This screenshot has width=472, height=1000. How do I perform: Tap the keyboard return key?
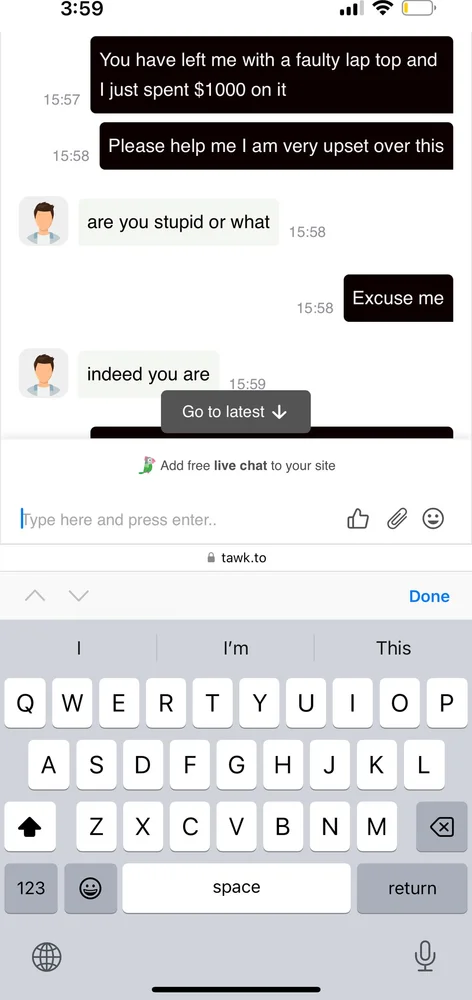pyautogui.click(x=412, y=888)
